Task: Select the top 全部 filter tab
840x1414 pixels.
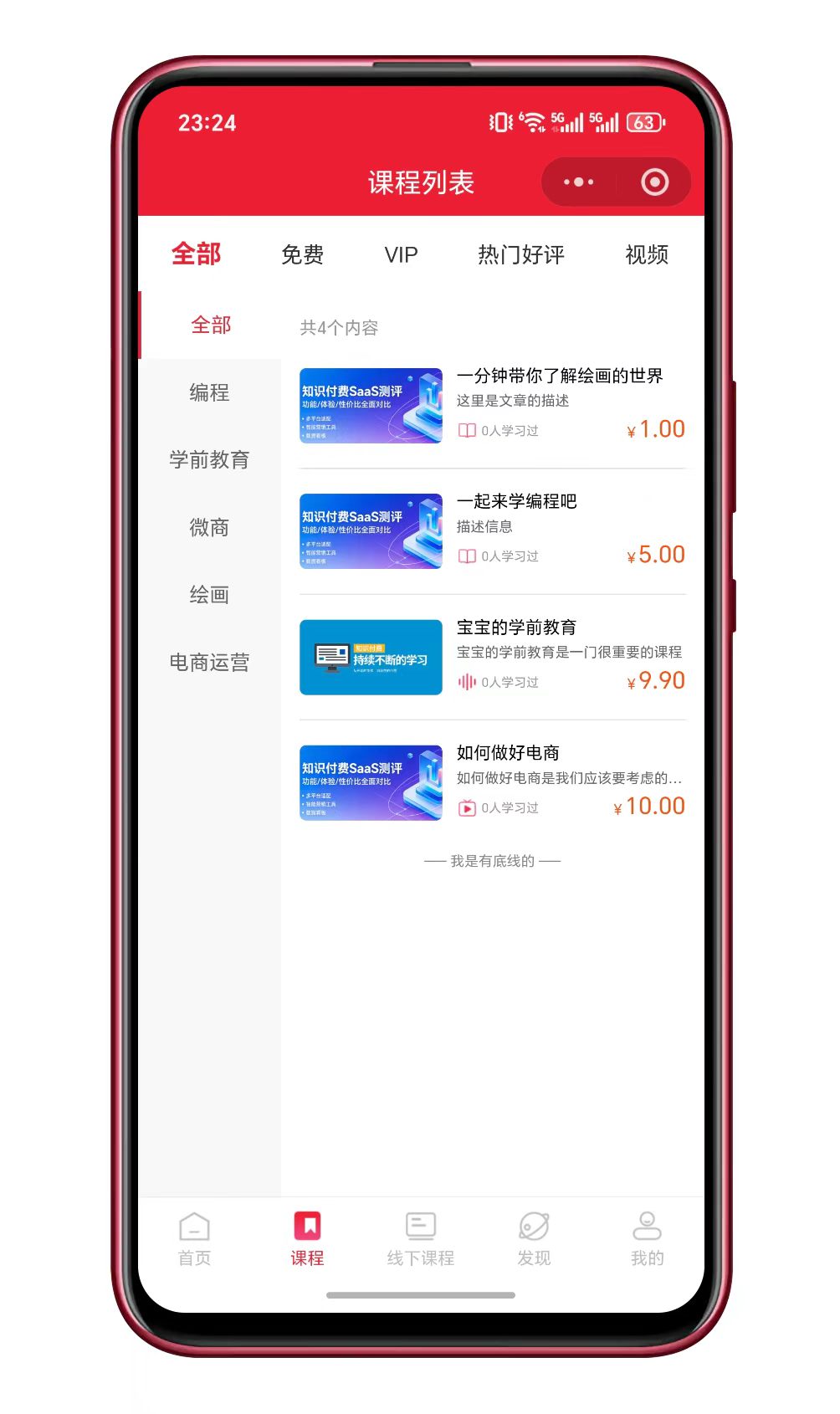Action: click(x=196, y=254)
